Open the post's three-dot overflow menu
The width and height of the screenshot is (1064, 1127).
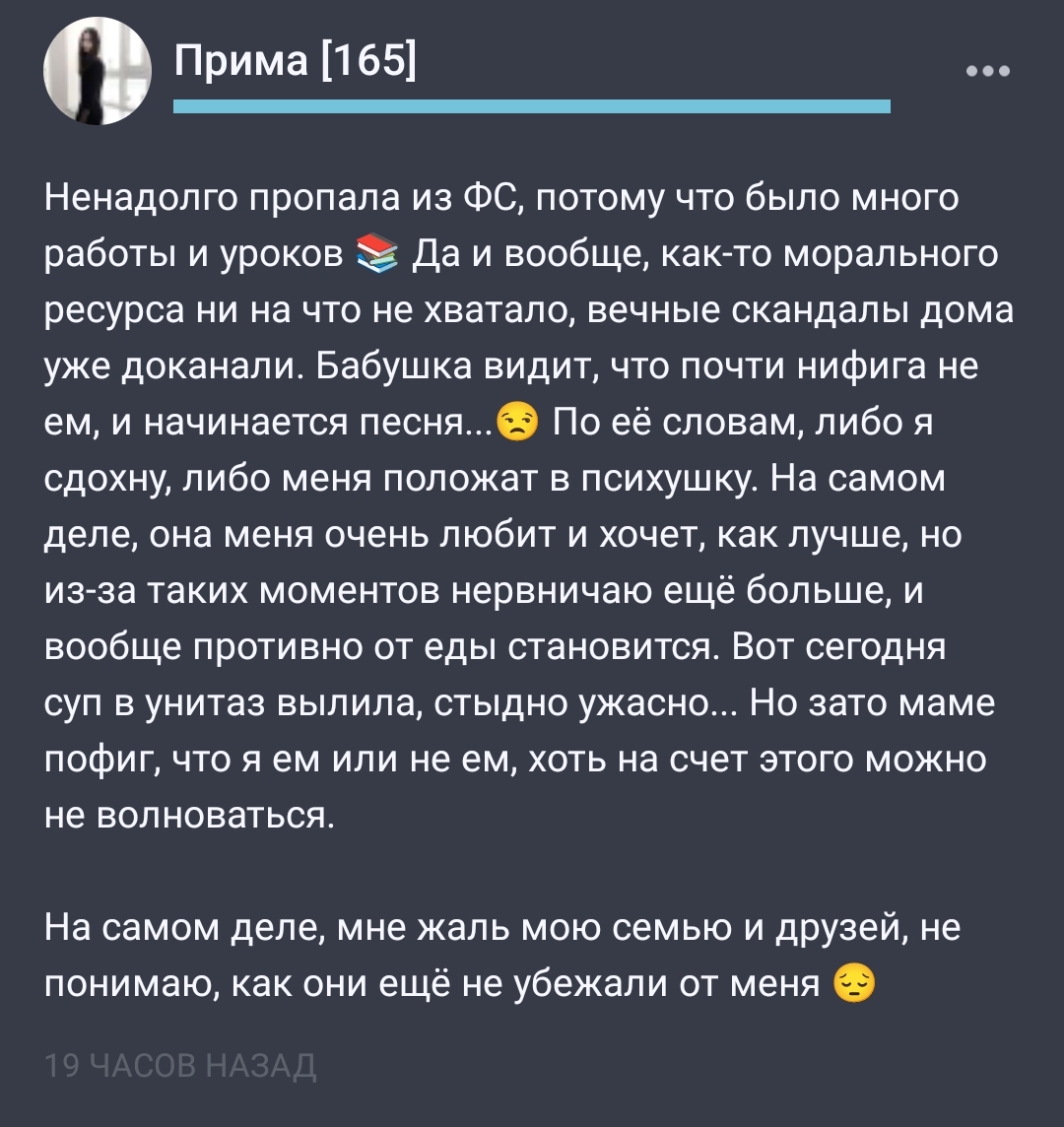point(987,71)
